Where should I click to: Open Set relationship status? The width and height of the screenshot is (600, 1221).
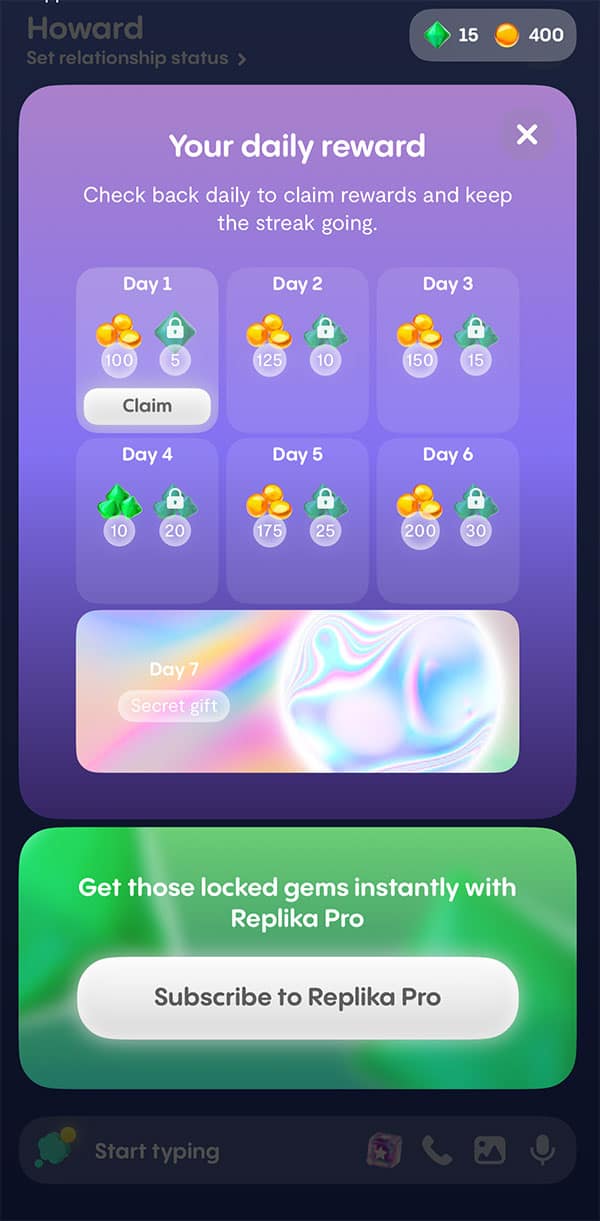pos(136,58)
